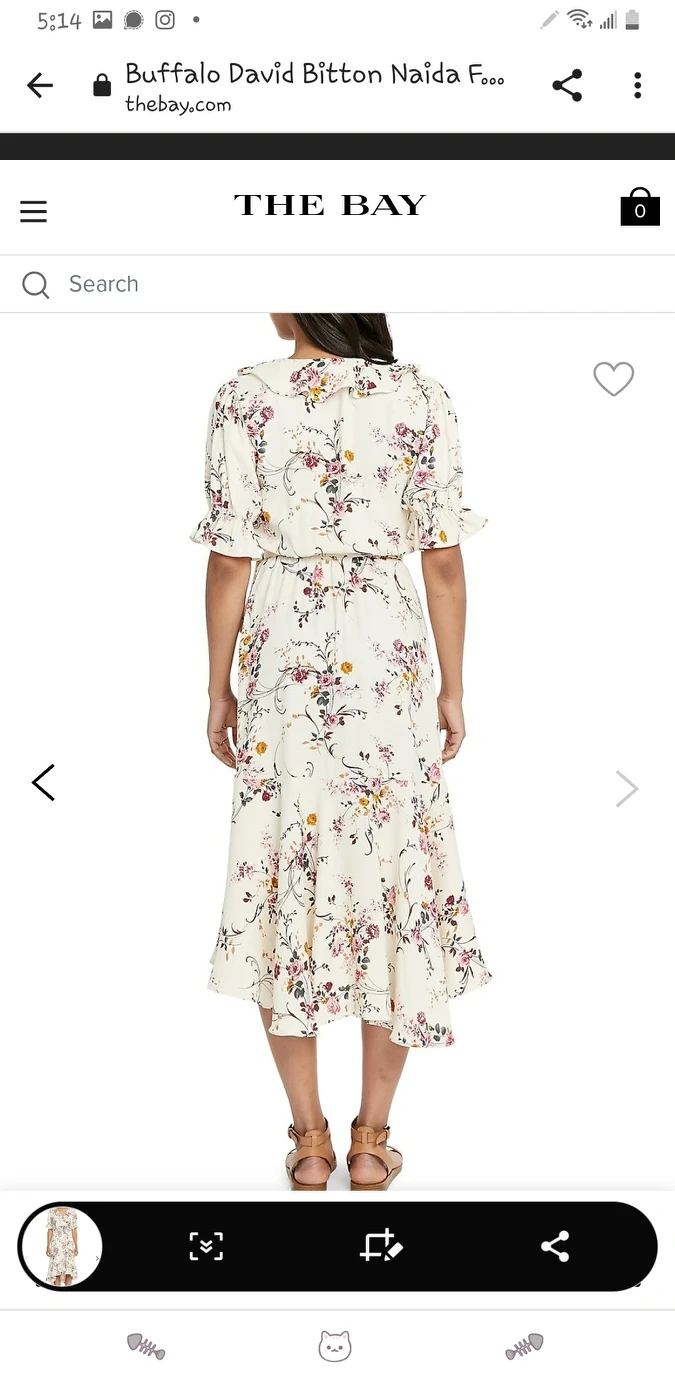The height and width of the screenshot is (1388, 675).
Task: Show the previous product image
Action: pyautogui.click(x=43, y=783)
